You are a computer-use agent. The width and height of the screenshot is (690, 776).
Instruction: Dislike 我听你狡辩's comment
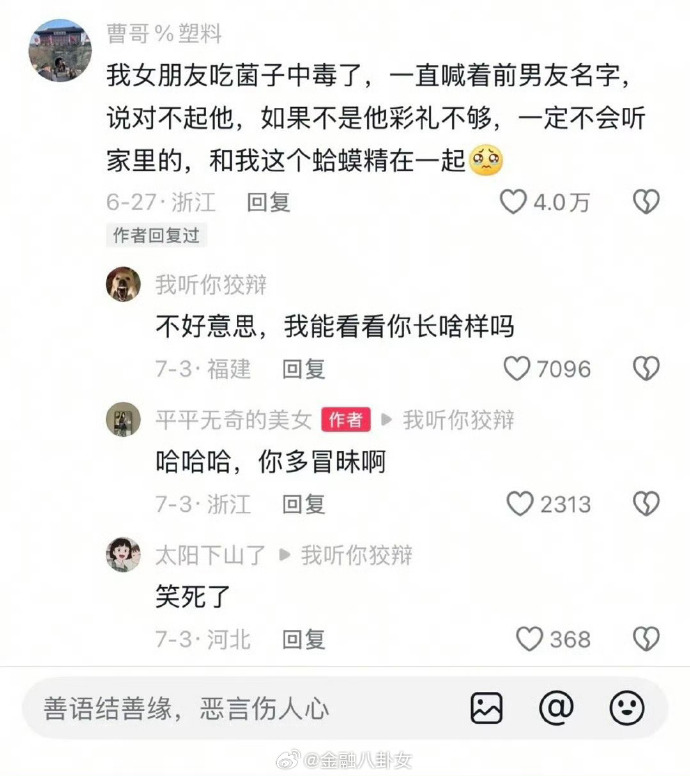(x=646, y=369)
